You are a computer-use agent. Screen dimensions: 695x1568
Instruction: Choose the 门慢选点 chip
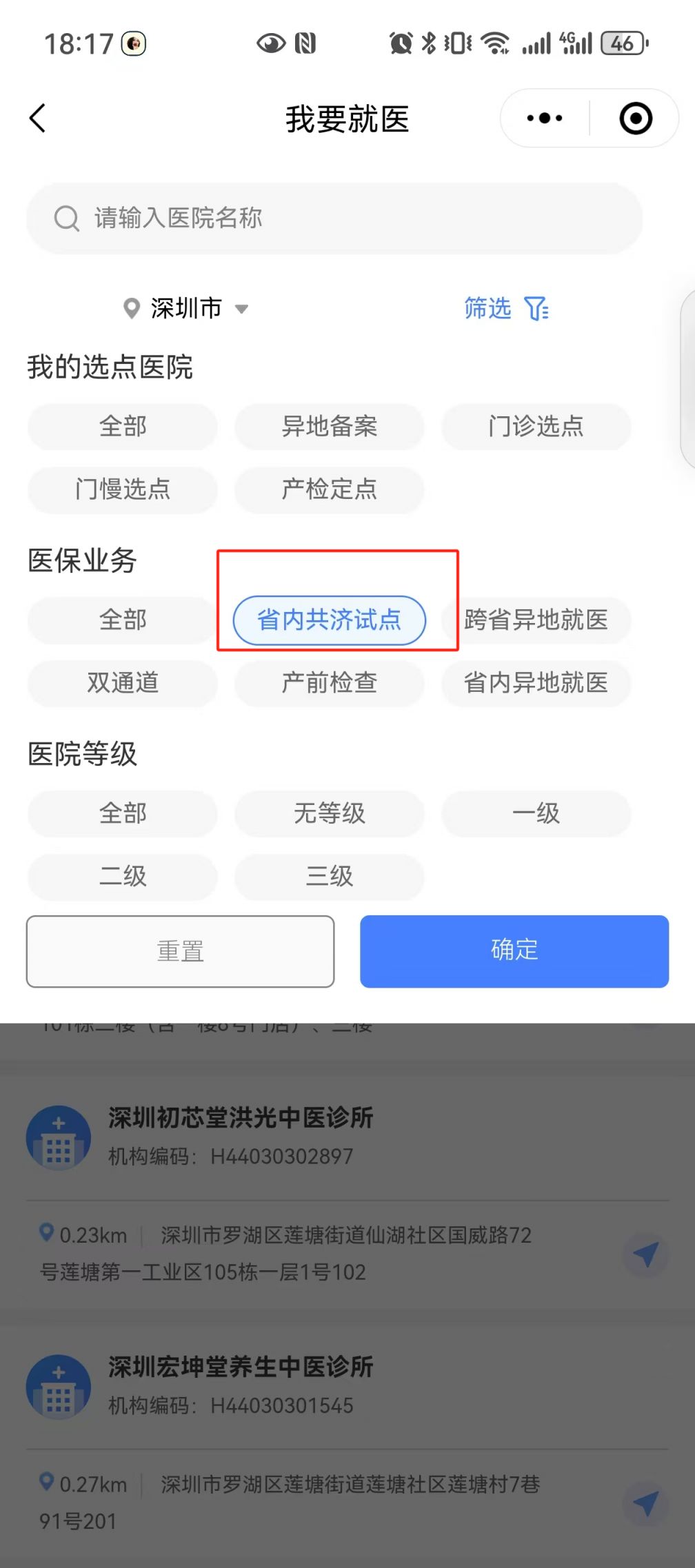click(x=123, y=489)
